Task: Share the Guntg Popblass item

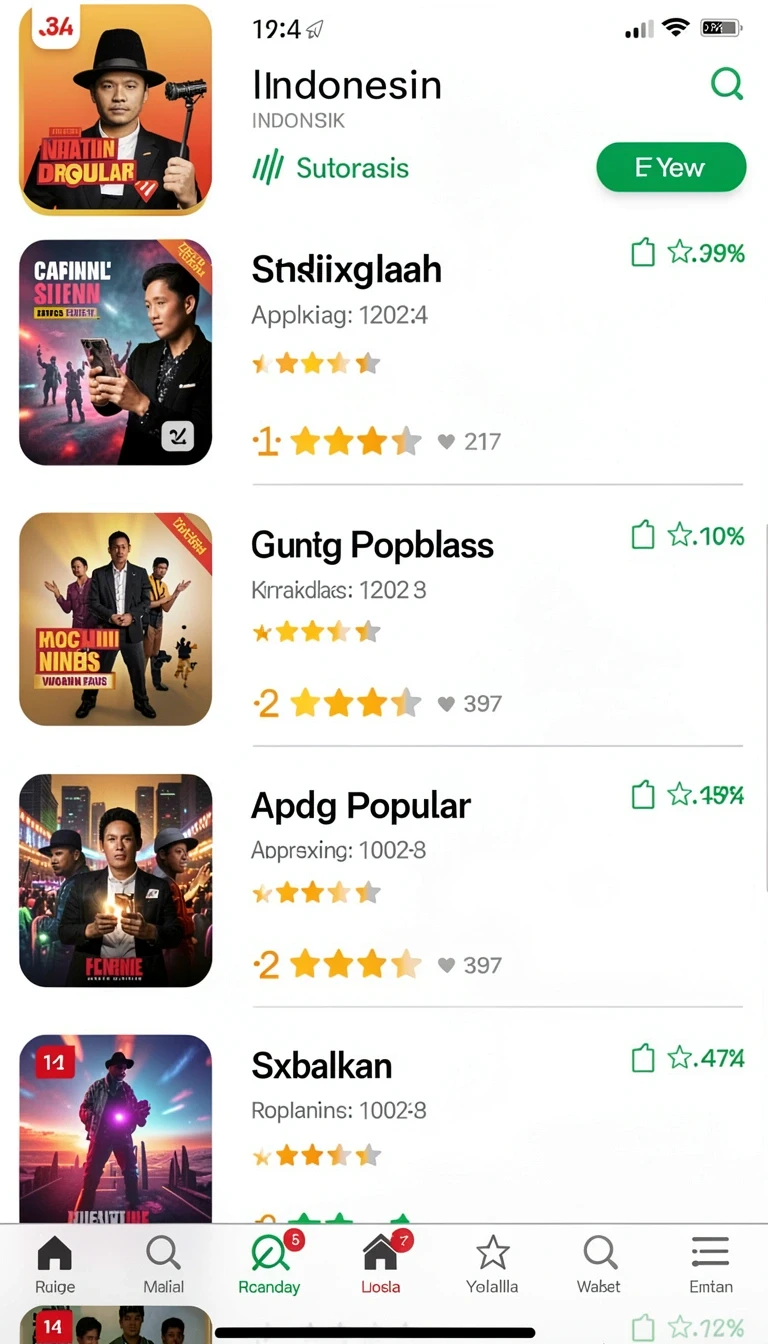Action: click(643, 535)
